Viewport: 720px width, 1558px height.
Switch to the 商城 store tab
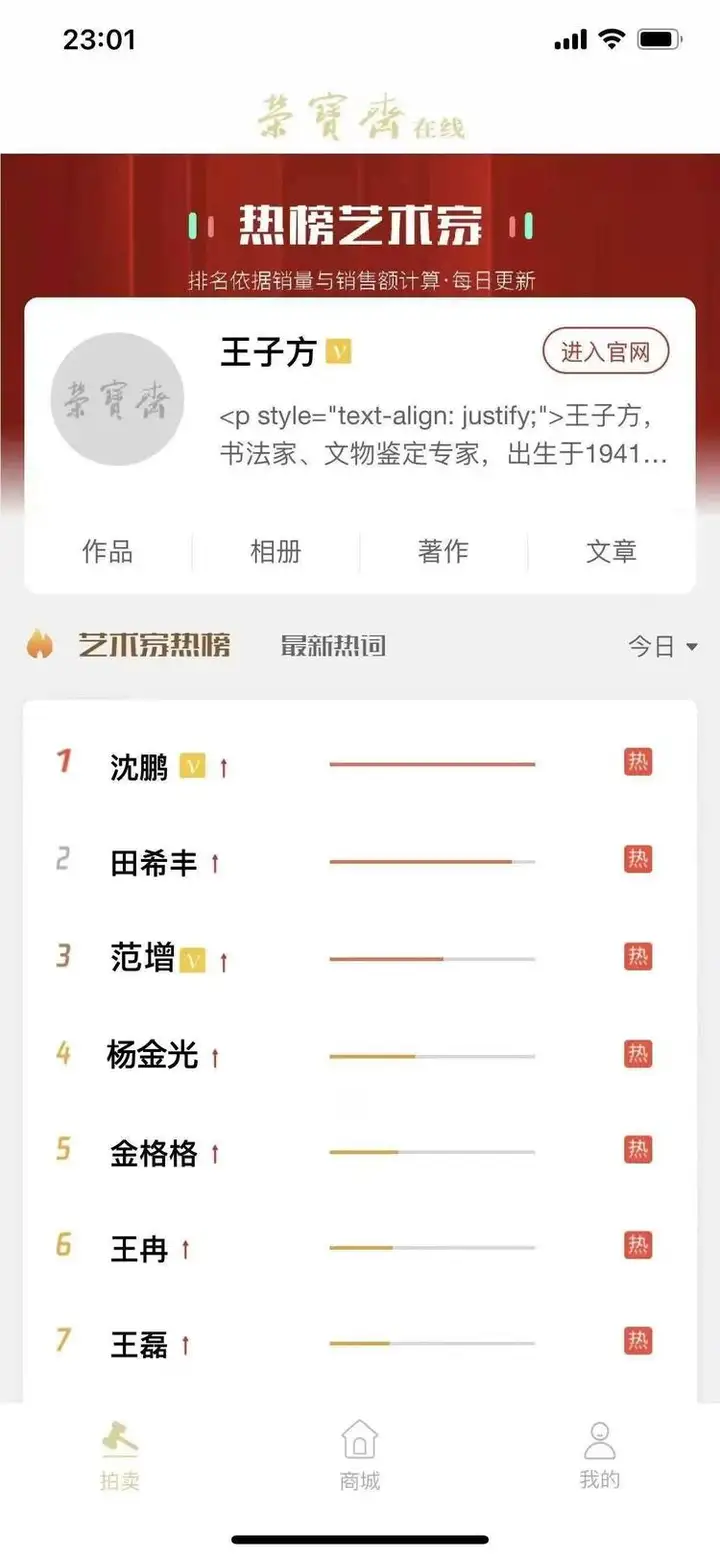[360, 1458]
